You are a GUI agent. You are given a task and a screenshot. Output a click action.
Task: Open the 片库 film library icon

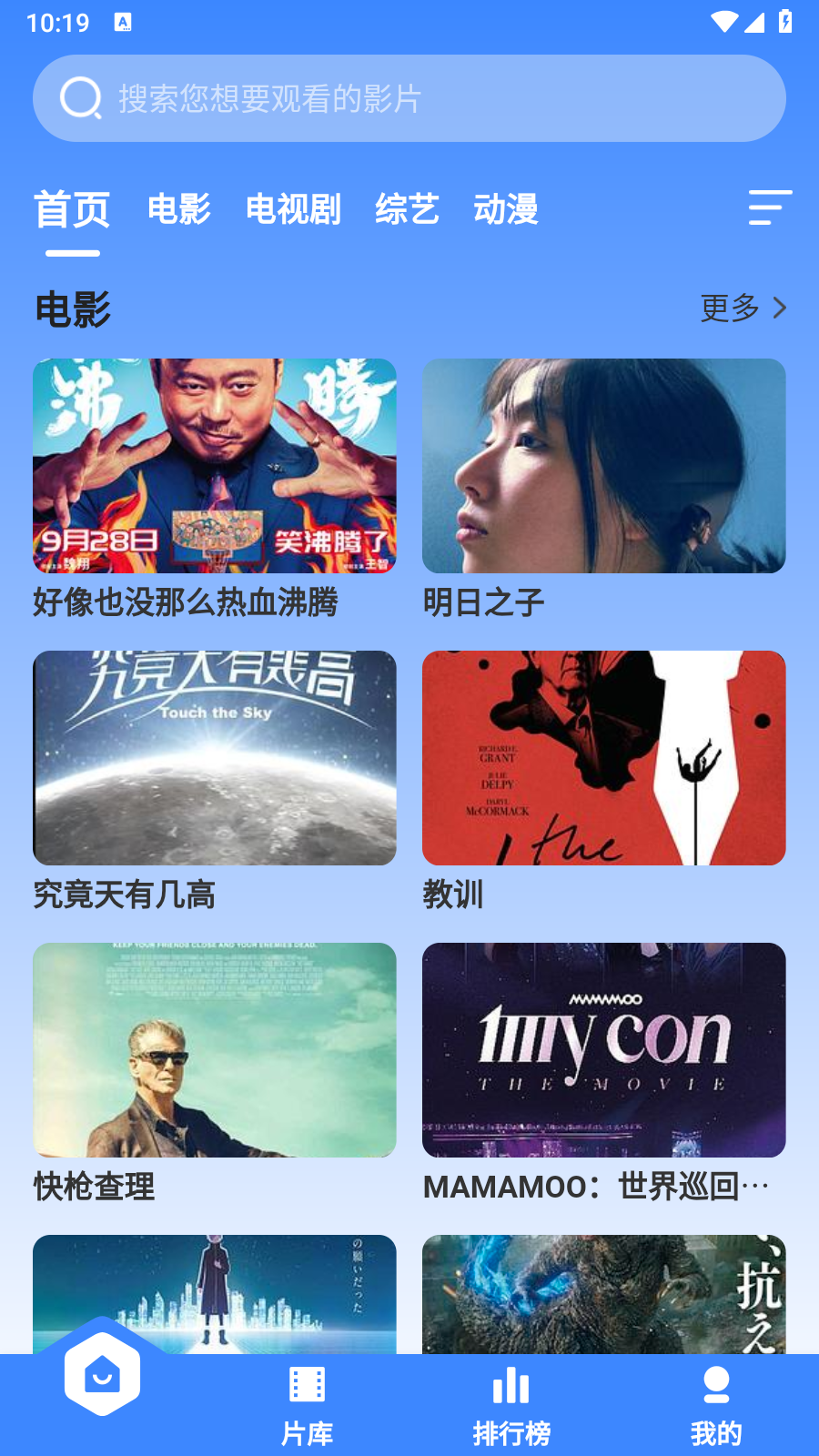point(307,1386)
